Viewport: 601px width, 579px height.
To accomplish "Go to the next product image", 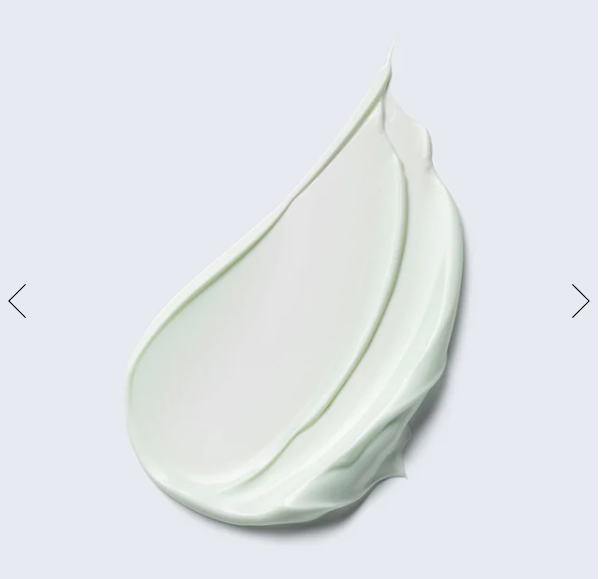I will [x=580, y=301].
